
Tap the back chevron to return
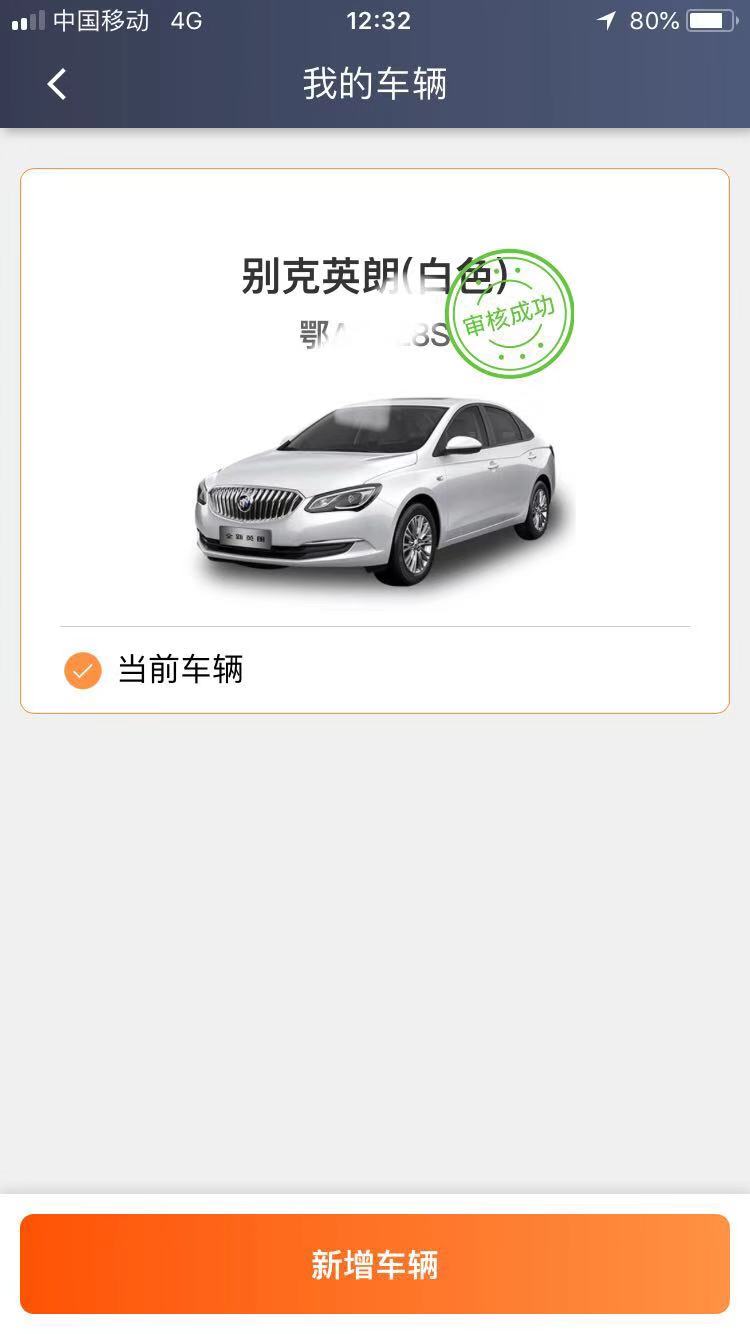point(57,86)
